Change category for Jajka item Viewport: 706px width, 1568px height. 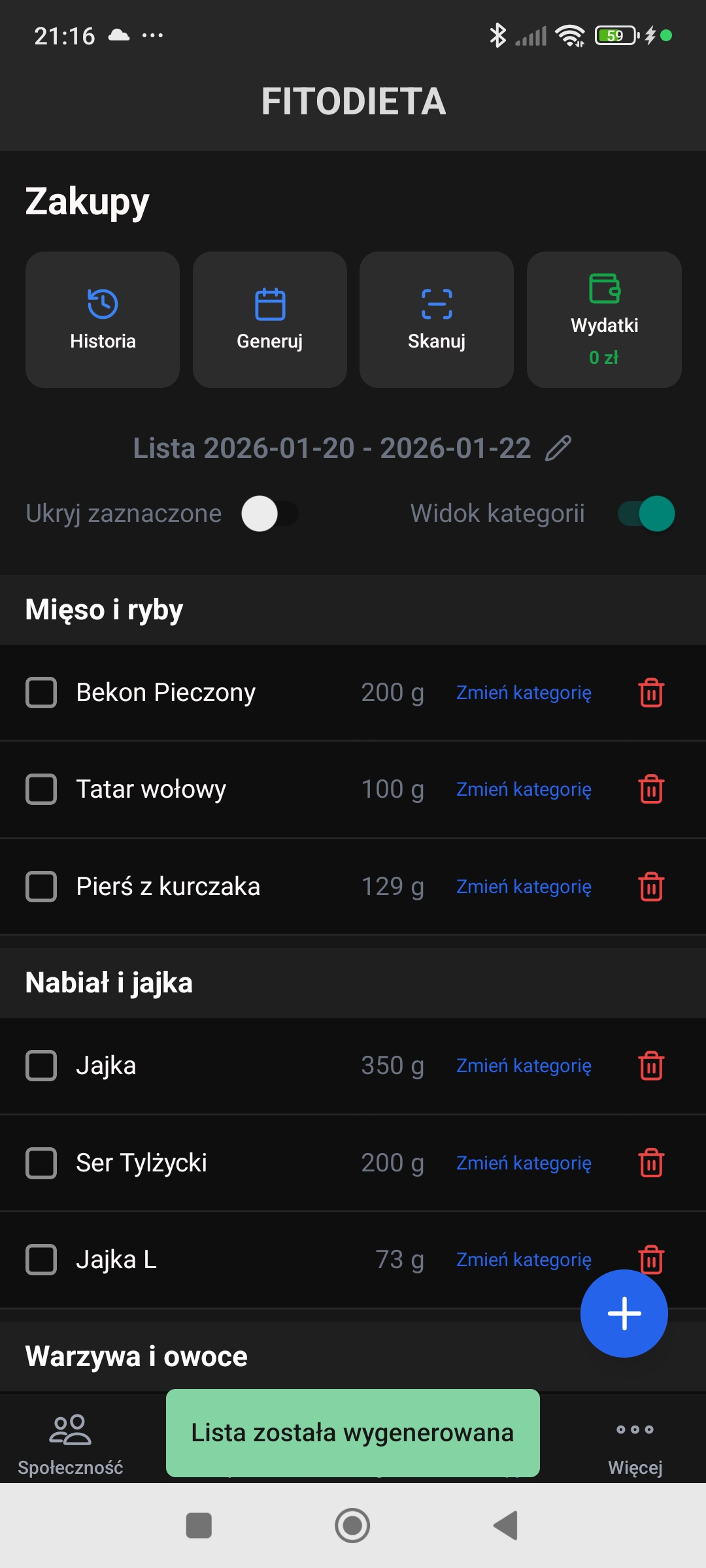[524, 1066]
